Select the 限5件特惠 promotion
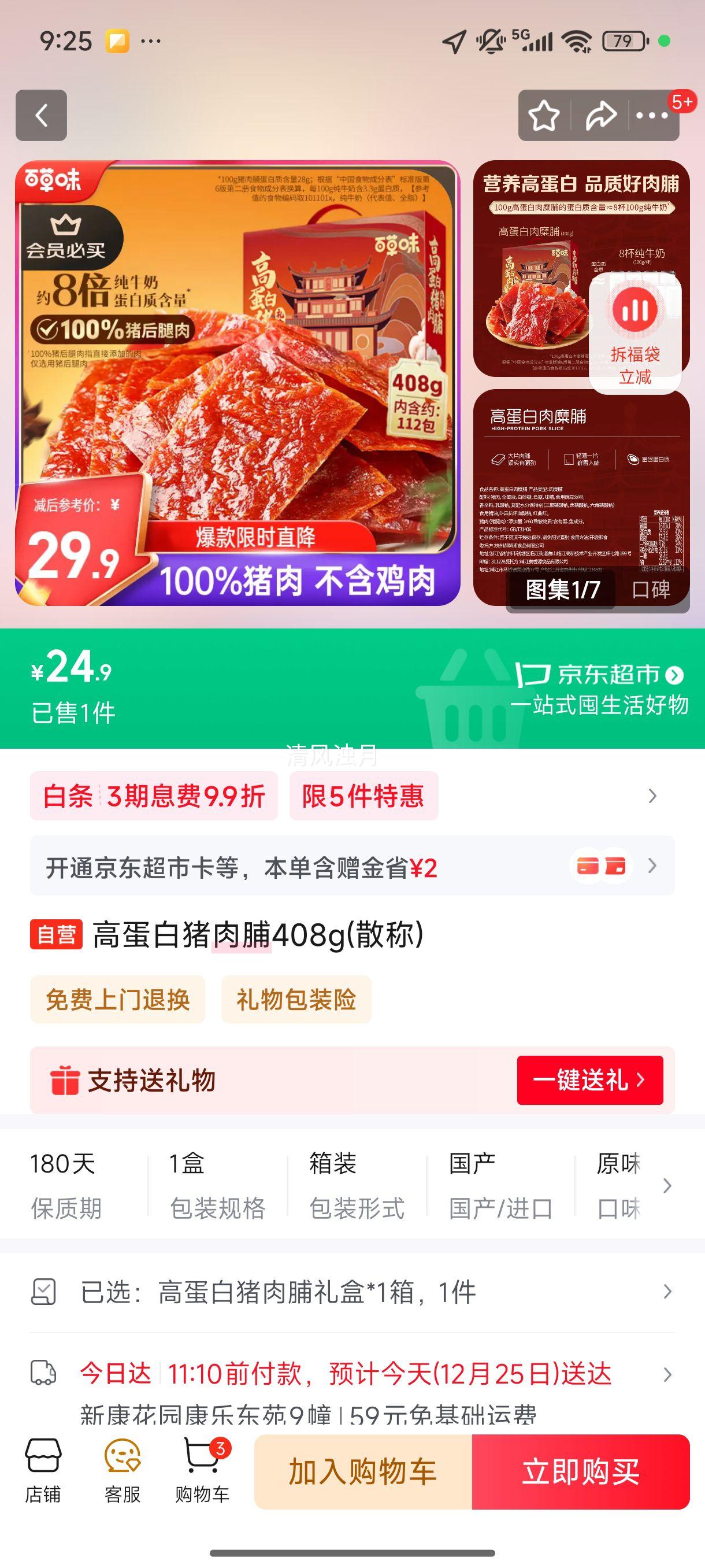The image size is (705, 1568). pos(362,796)
